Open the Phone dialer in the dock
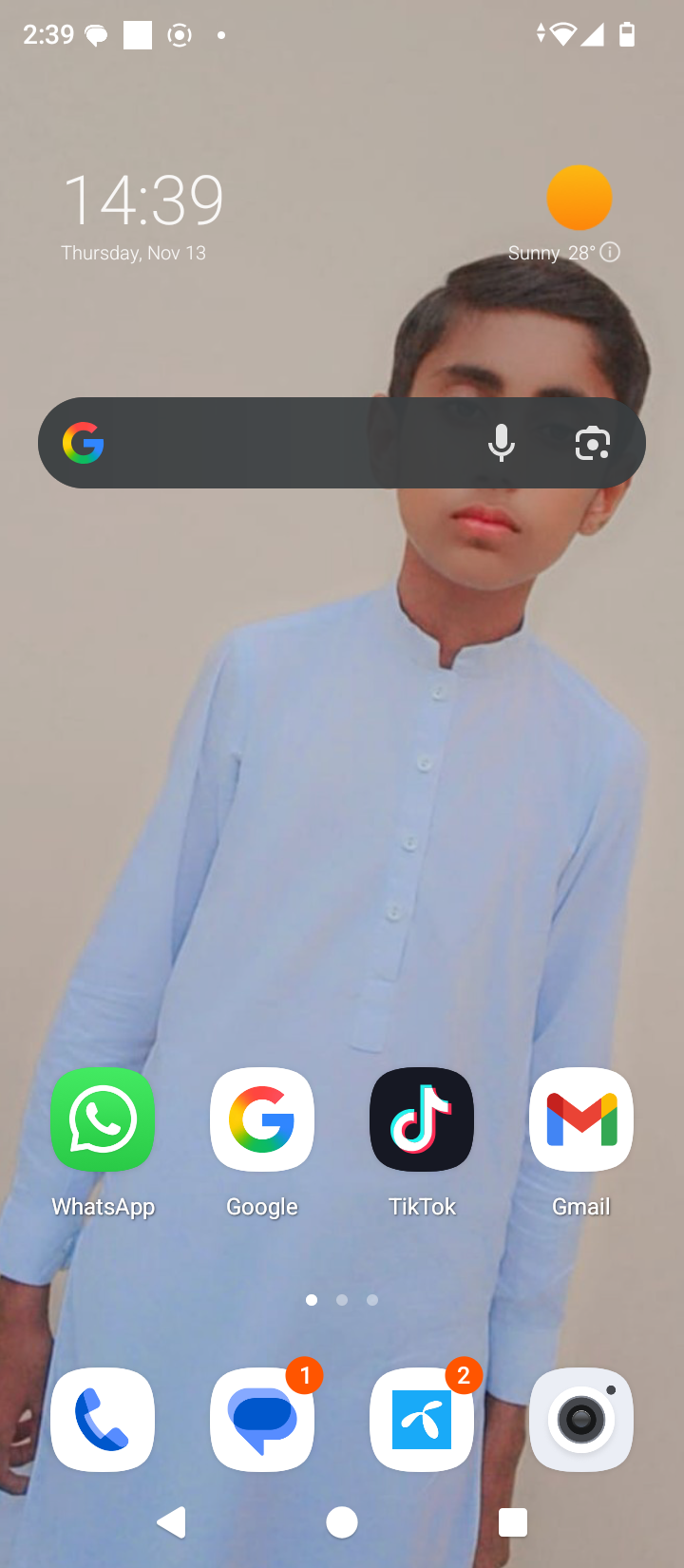Viewport: 684px width, 1568px height. pyautogui.click(x=103, y=1420)
